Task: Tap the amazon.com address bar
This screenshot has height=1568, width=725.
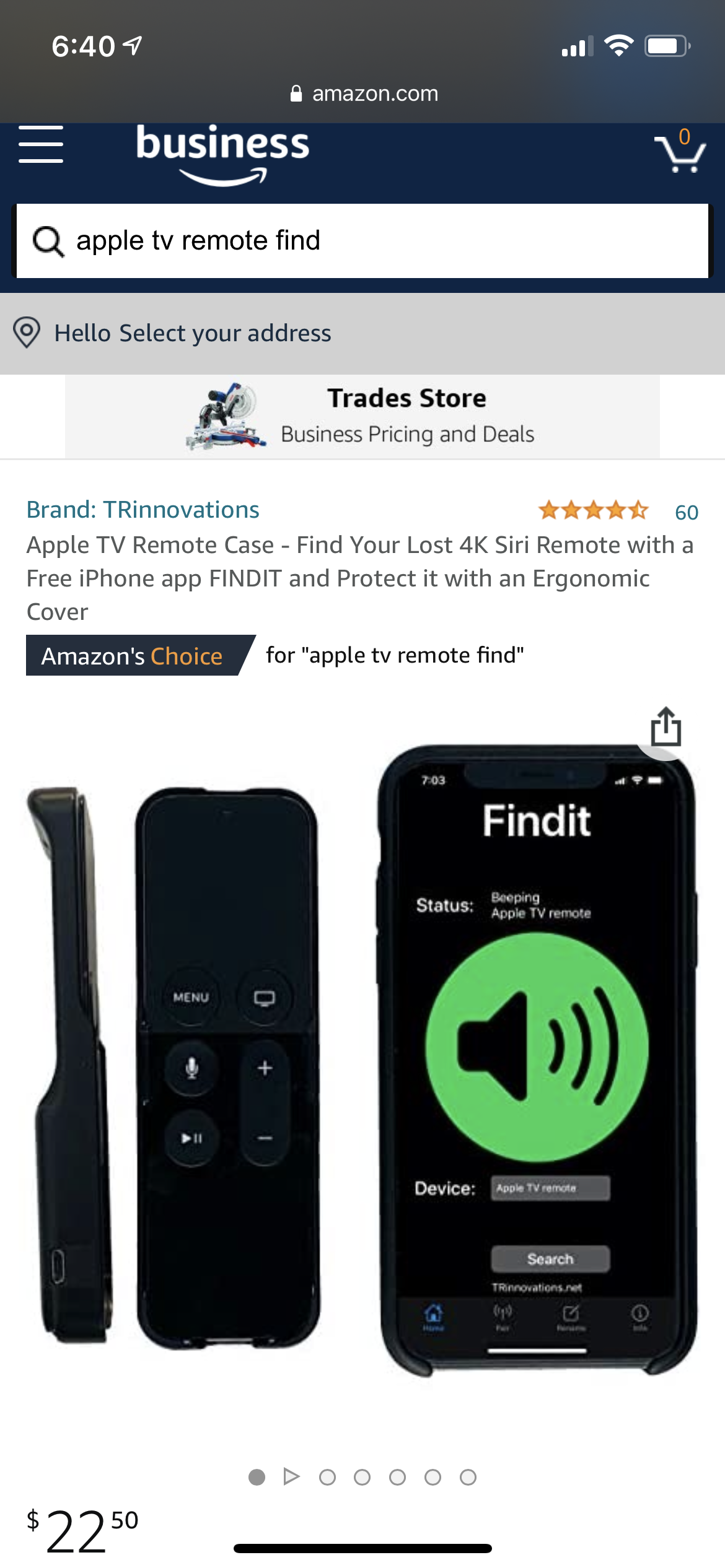Action: coord(364,94)
